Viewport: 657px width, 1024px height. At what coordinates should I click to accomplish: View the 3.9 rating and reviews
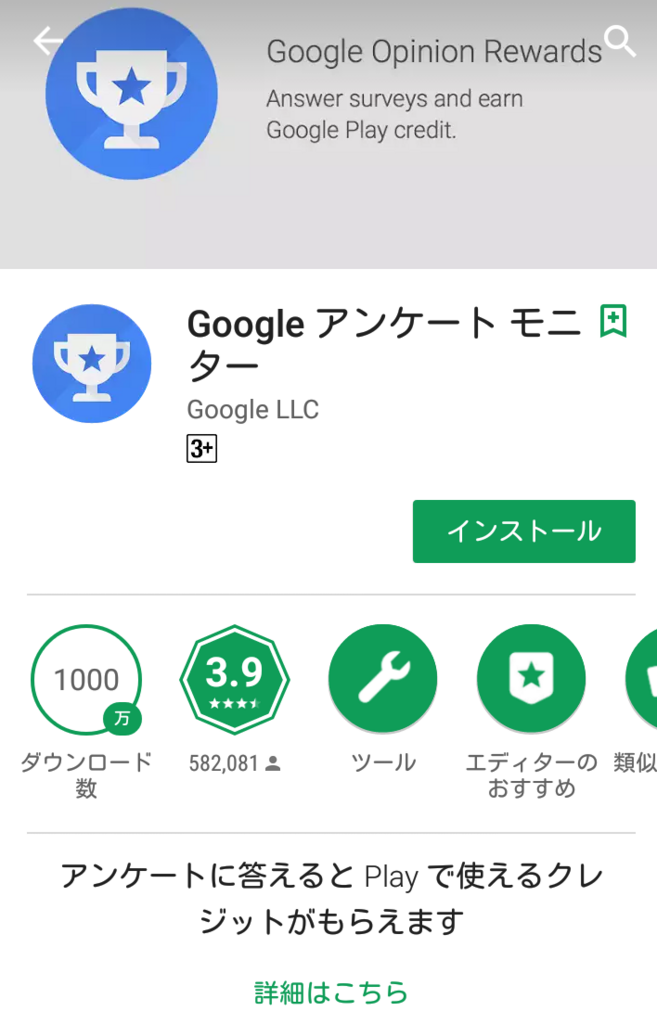click(x=234, y=679)
